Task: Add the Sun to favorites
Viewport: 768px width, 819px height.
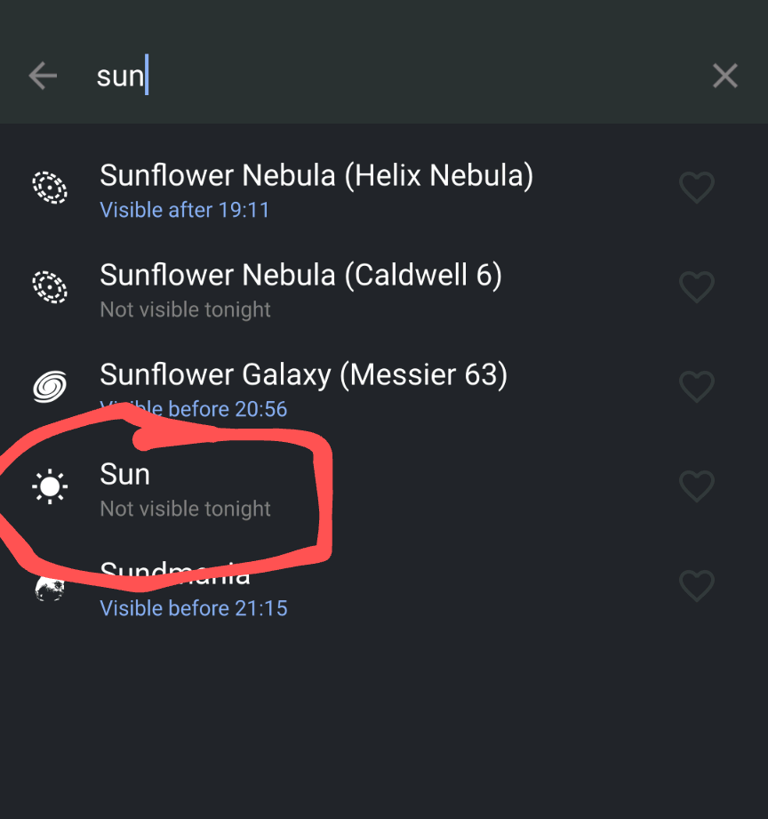Action: coord(696,486)
